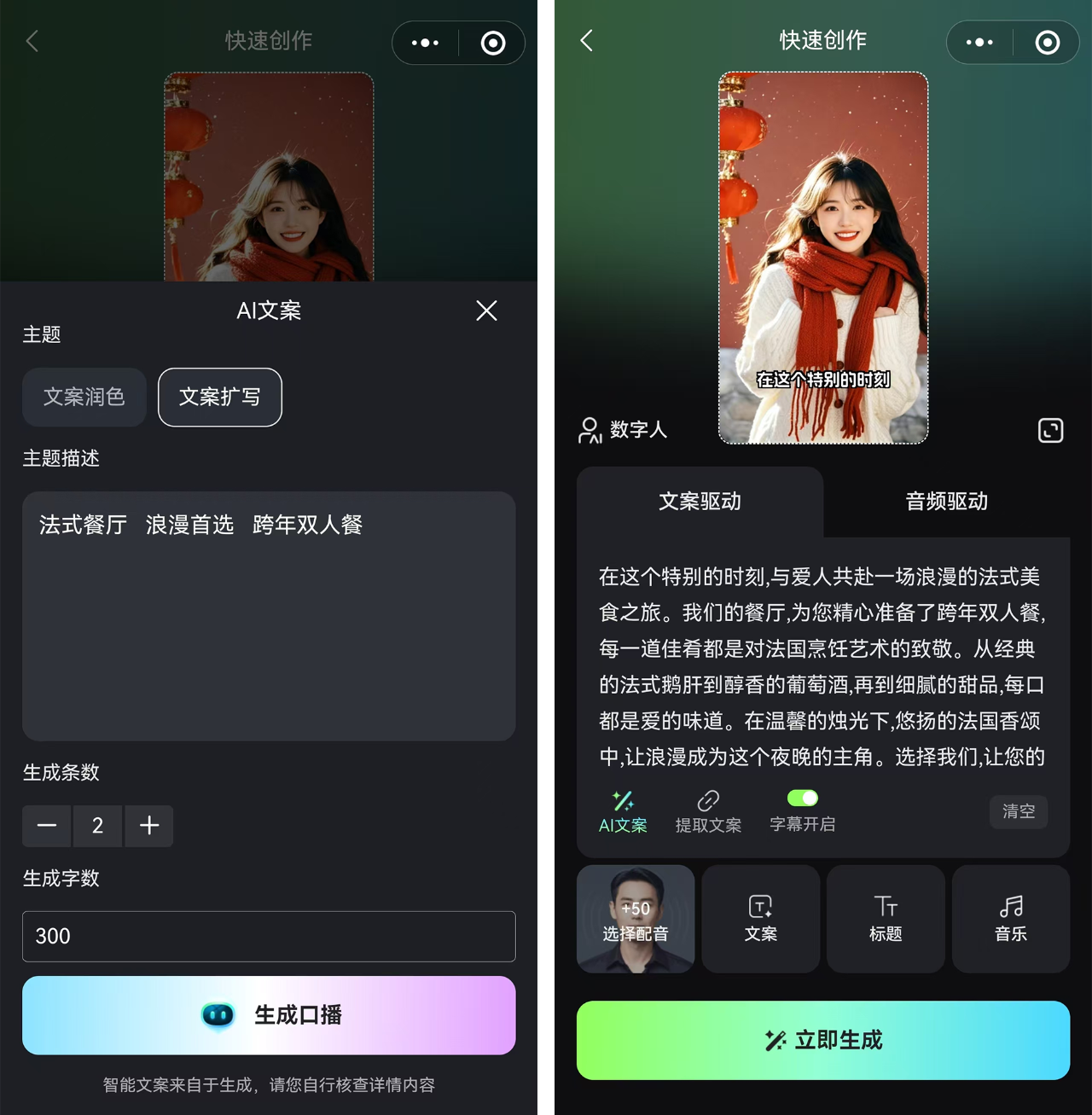Open the 数字人 selector
Viewport: 1092px width, 1115px height.
point(623,429)
